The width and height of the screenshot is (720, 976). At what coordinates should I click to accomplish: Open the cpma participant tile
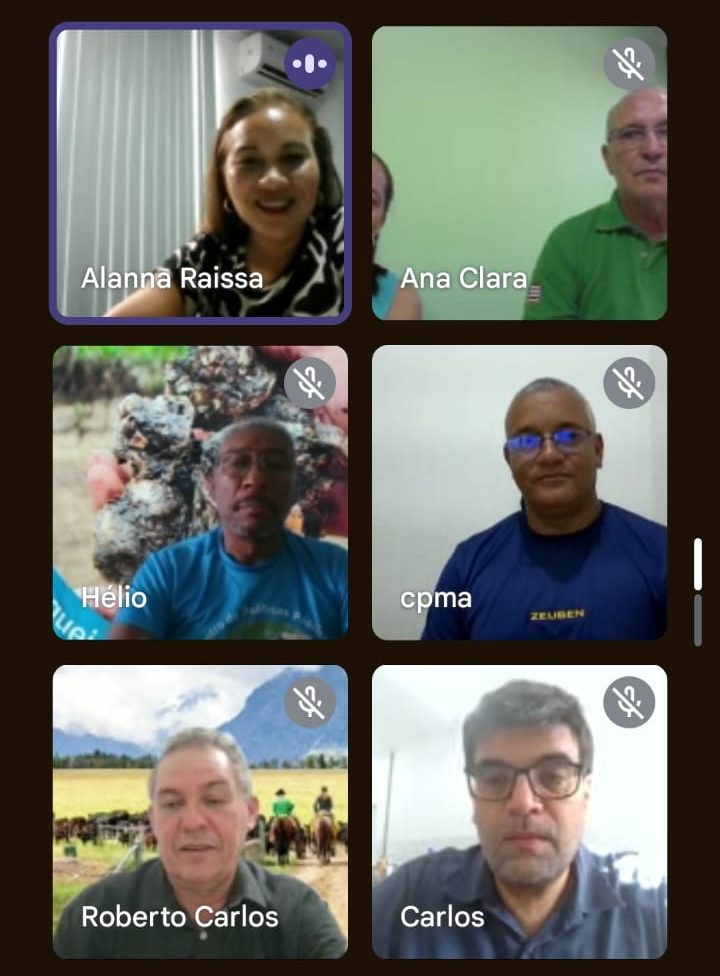tap(519, 492)
